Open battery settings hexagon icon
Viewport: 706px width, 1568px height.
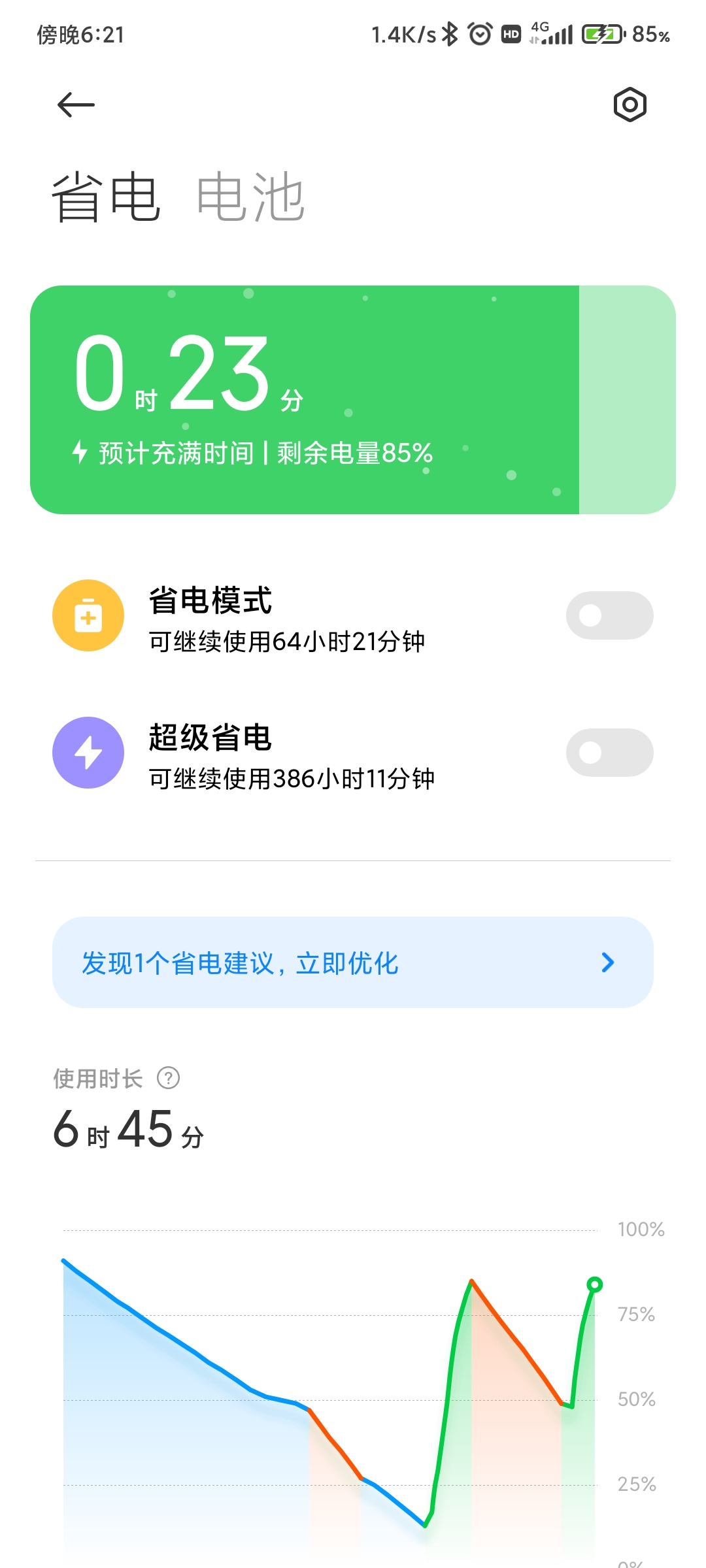630,105
